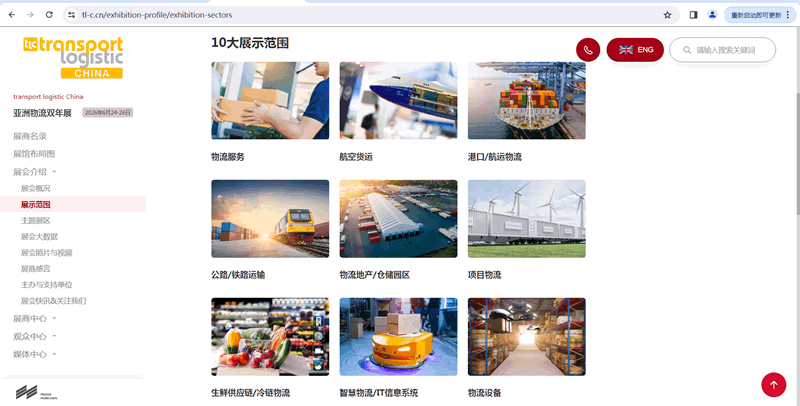
Task: Open the 项目物流 sector tile
Action: point(526,219)
